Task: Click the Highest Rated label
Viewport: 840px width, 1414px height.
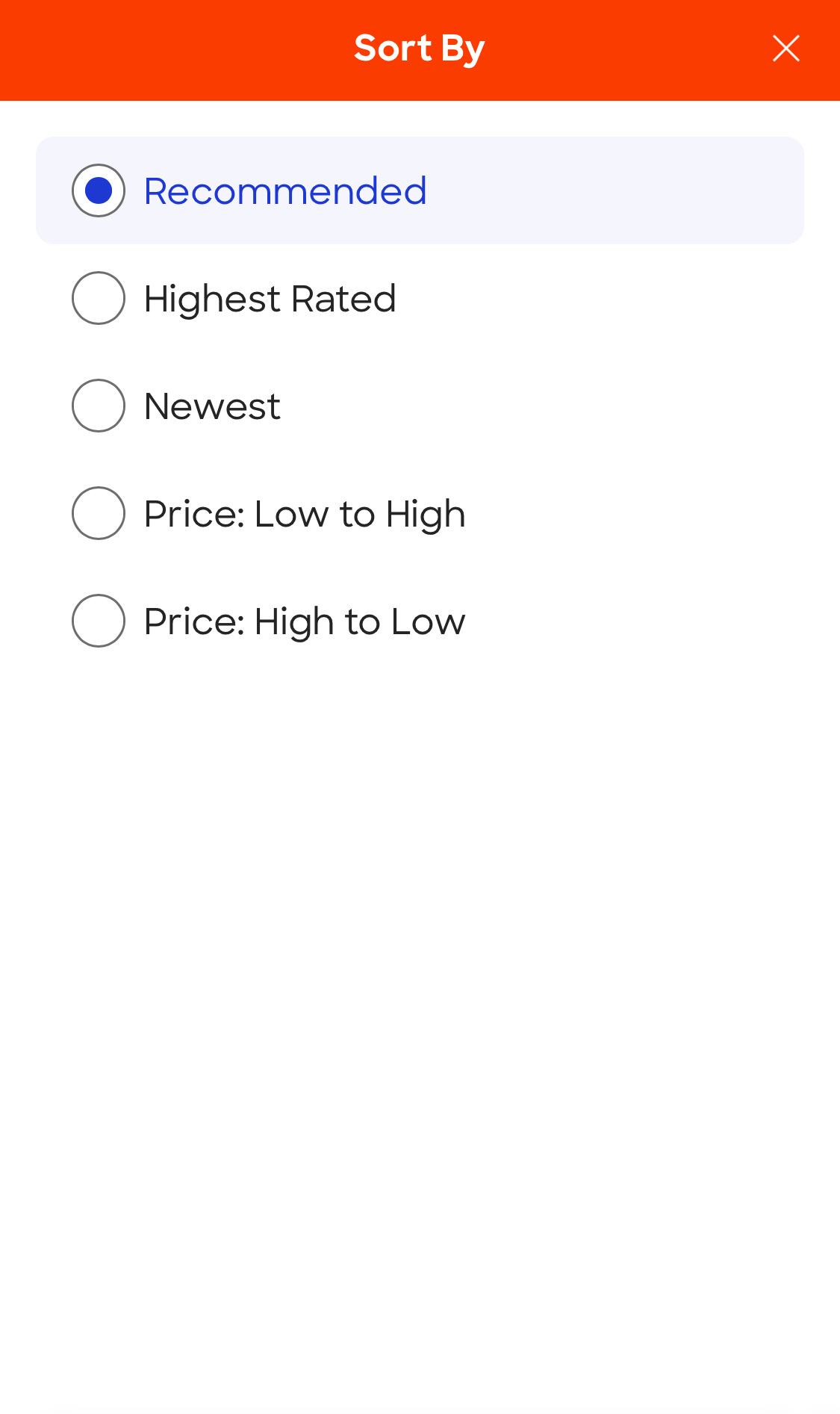Action: click(270, 298)
